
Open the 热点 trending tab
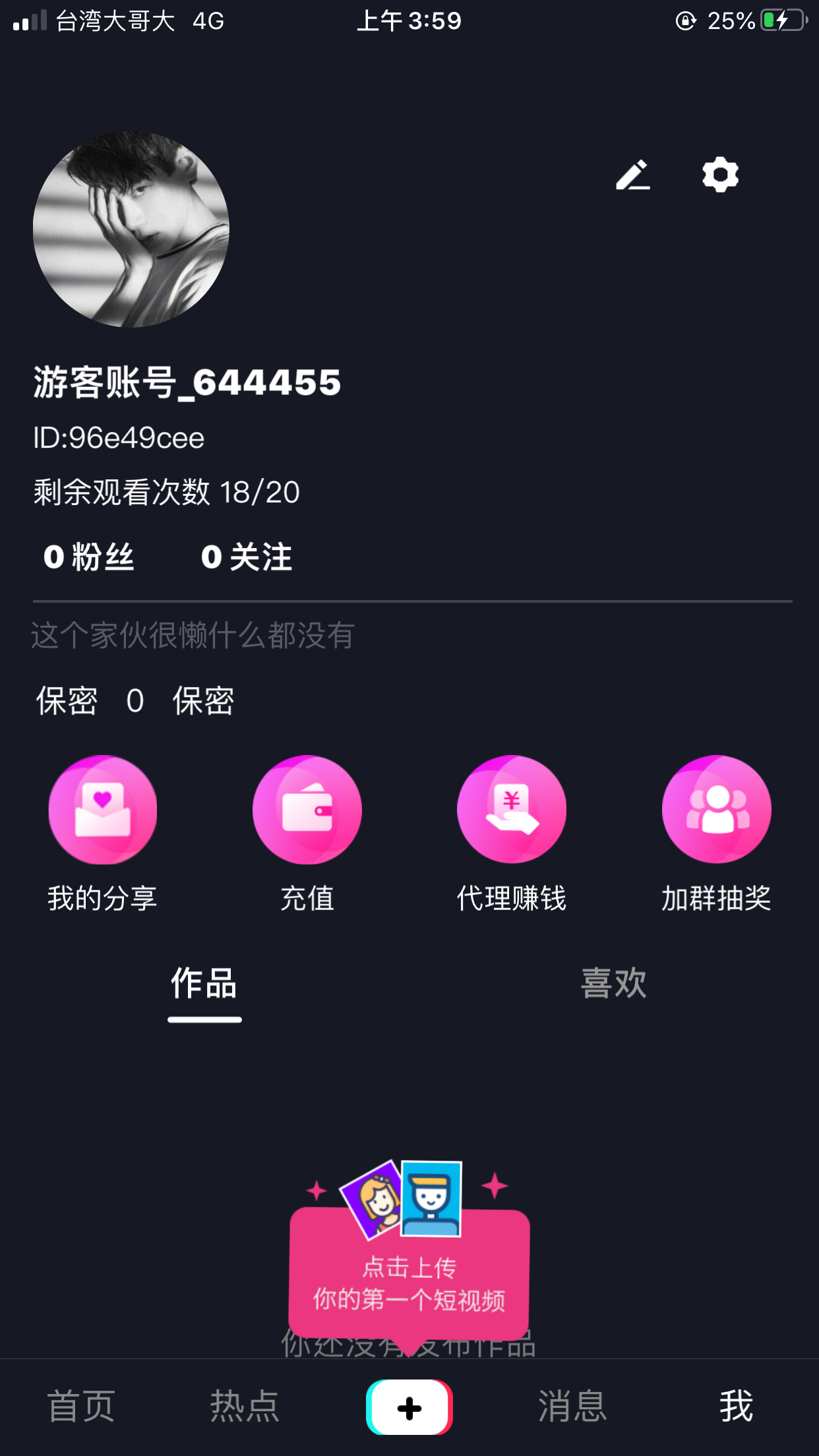[x=245, y=1406]
